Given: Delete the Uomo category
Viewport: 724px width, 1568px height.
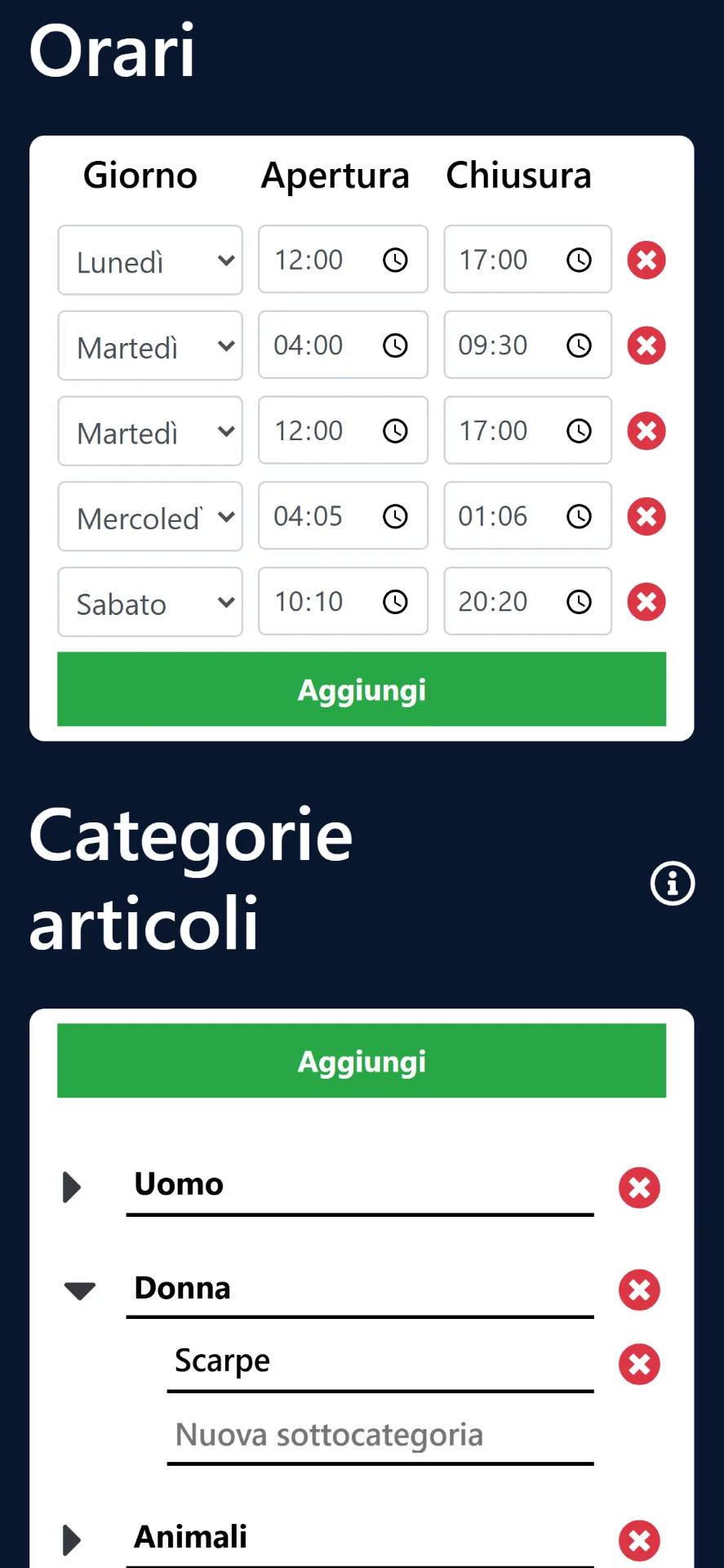Looking at the screenshot, I should 639,1188.
